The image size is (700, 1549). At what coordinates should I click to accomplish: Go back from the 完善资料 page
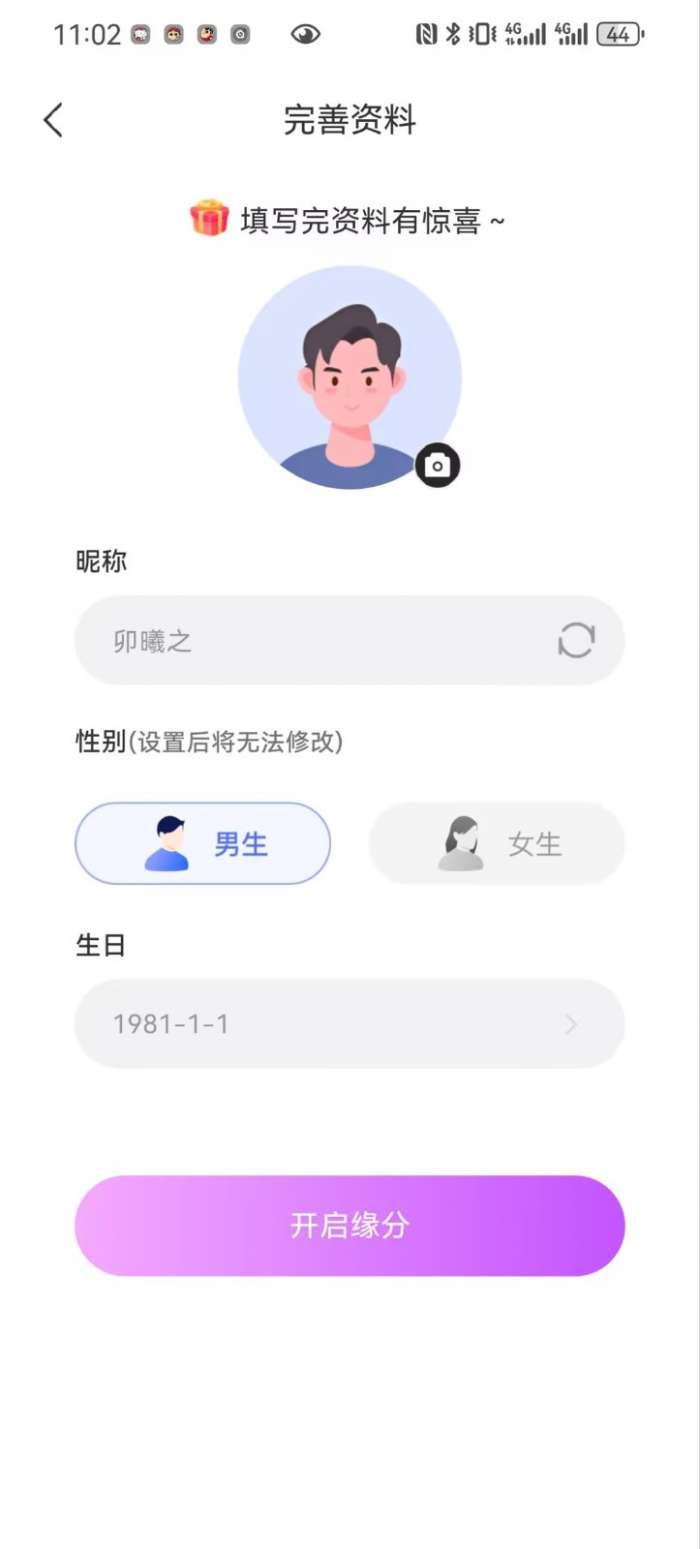coord(54,121)
